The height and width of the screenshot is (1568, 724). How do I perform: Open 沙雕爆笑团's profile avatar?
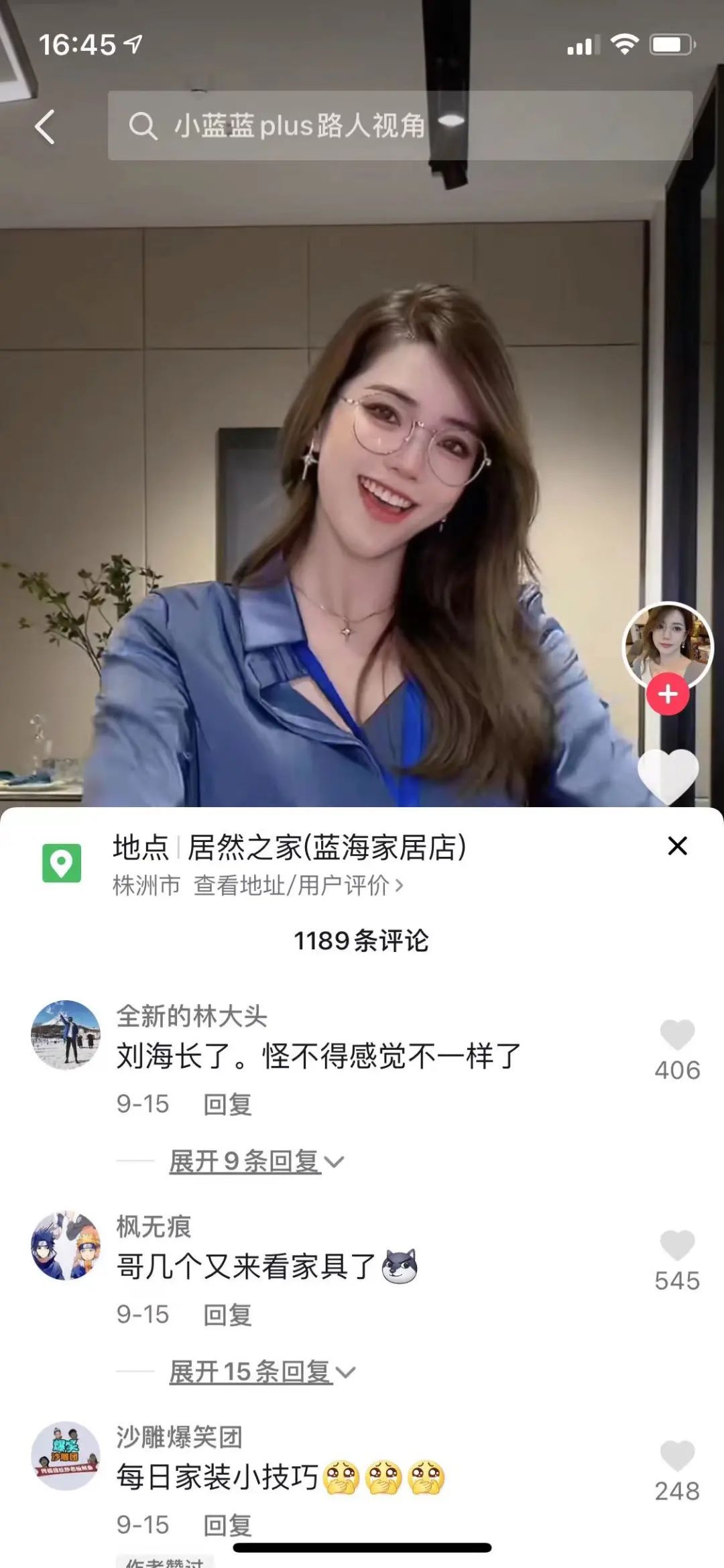tap(66, 1456)
